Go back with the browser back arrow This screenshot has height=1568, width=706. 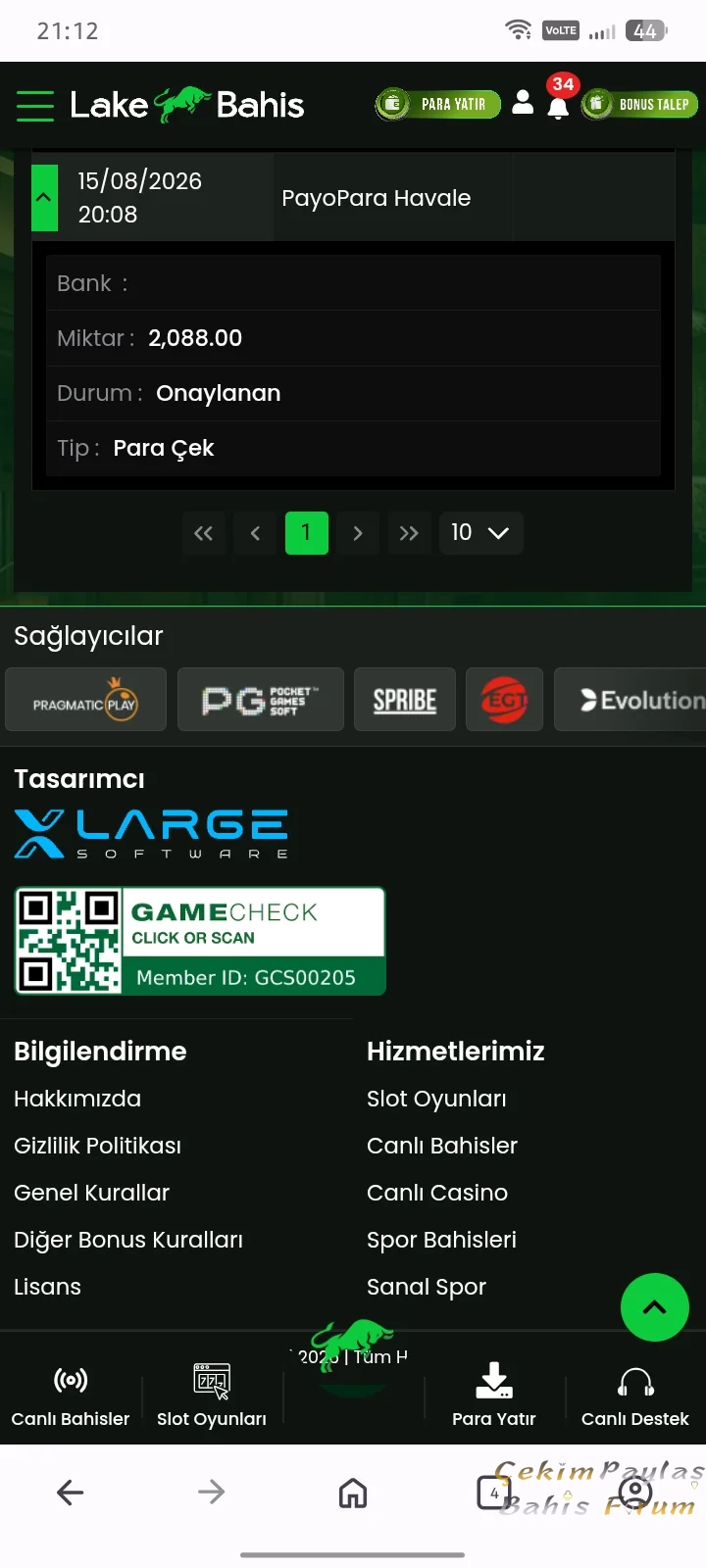click(x=71, y=1493)
